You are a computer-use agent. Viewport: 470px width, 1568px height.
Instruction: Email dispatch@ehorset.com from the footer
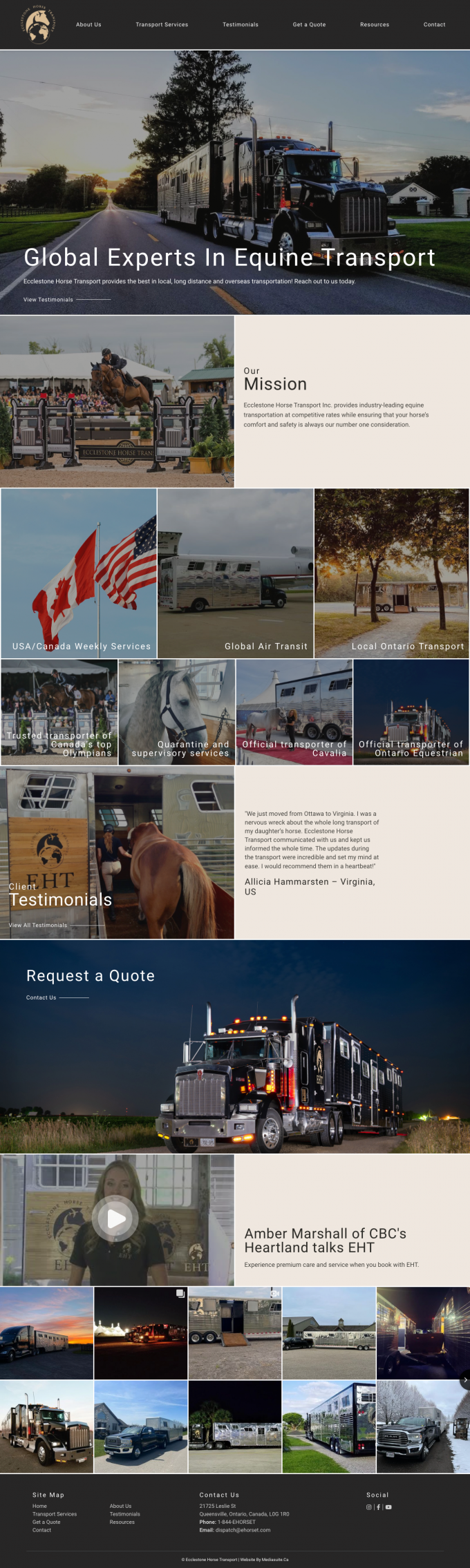[243, 1530]
